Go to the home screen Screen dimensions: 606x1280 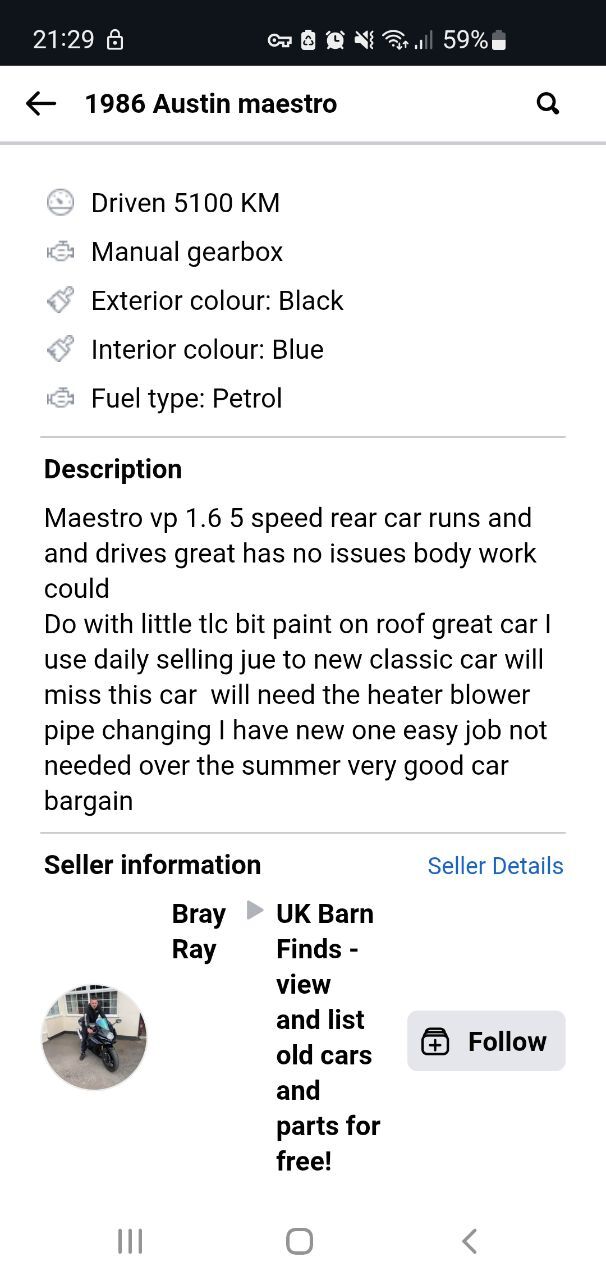(x=300, y=1241)
